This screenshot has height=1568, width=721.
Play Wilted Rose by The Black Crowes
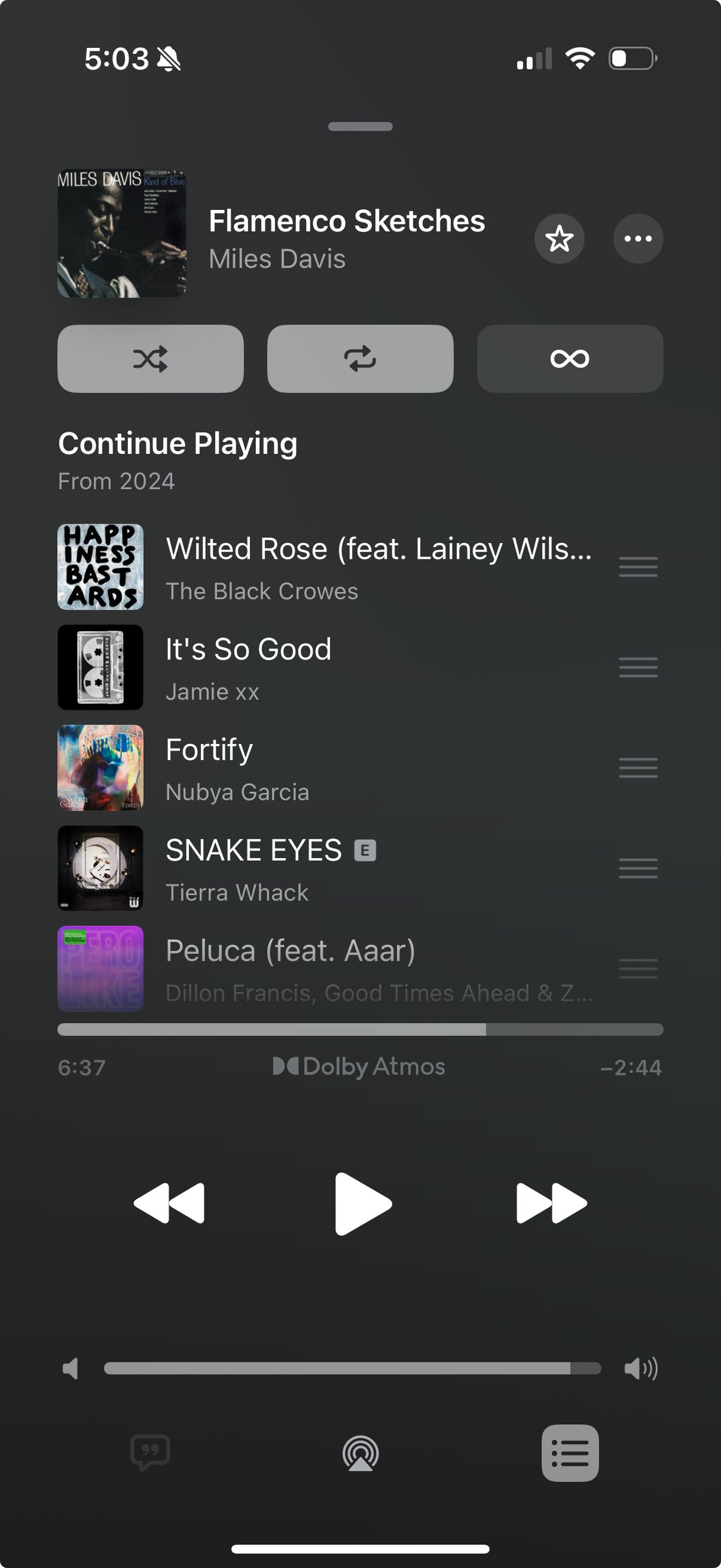[377, 567]
